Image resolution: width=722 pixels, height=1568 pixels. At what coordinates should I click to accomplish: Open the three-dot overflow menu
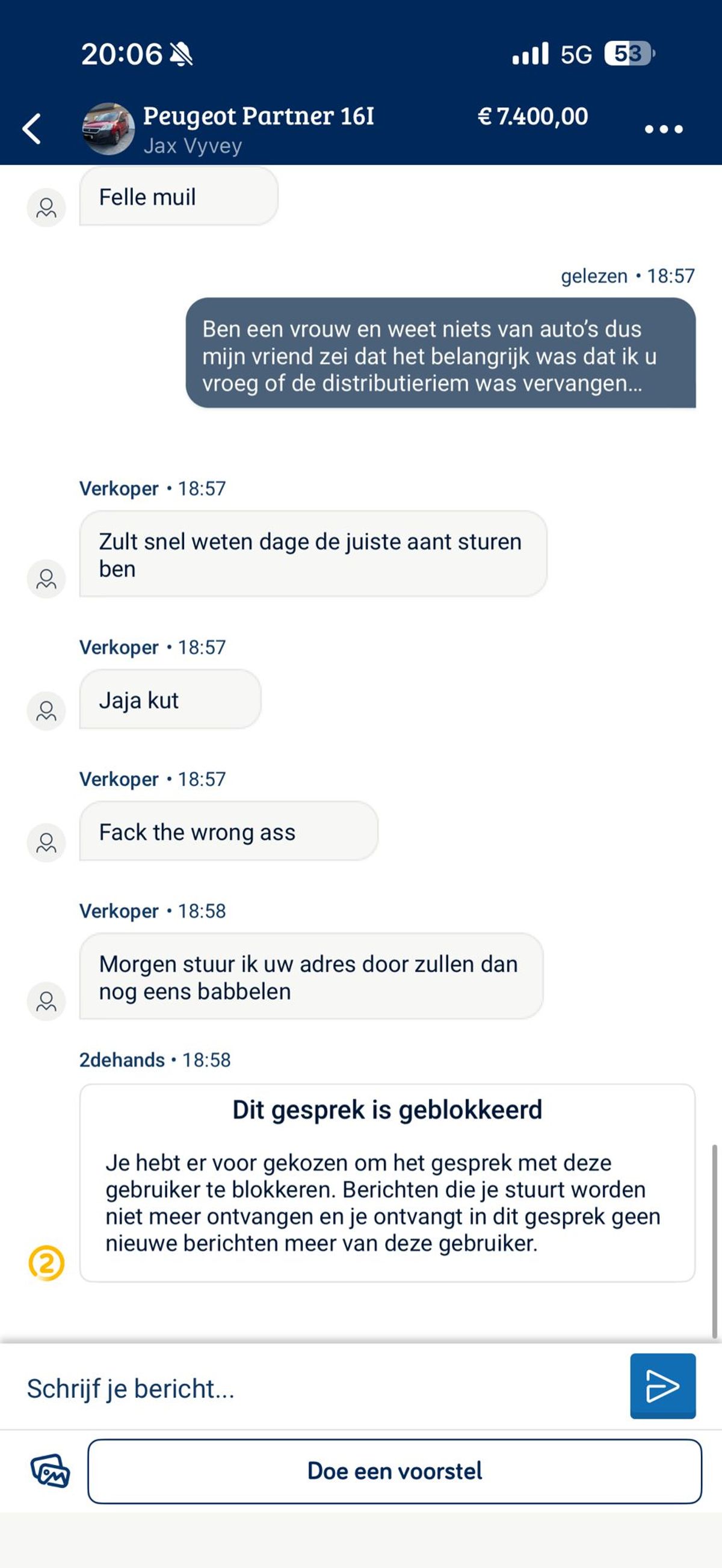(x=664, y=129)
